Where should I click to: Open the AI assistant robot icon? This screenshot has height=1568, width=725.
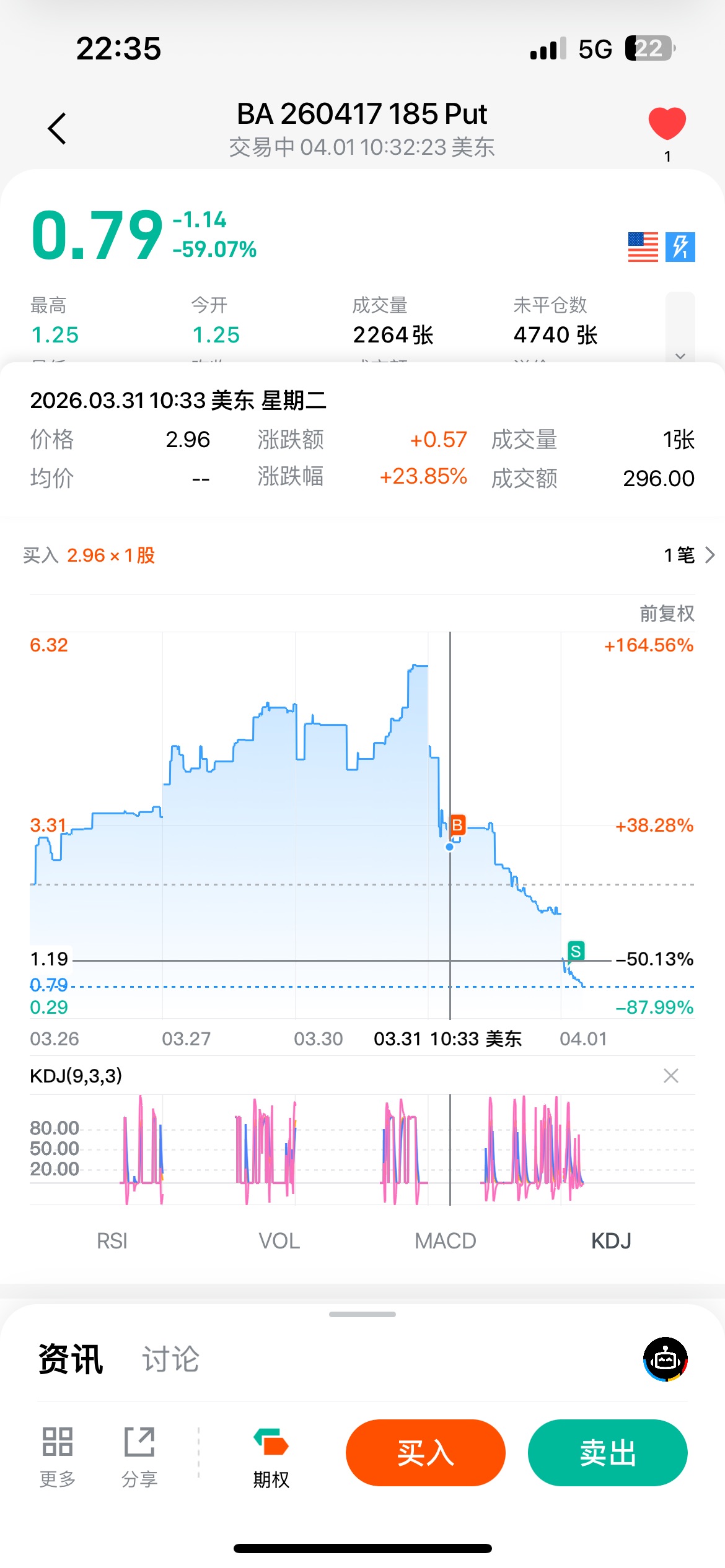[x=665, y=1359]
